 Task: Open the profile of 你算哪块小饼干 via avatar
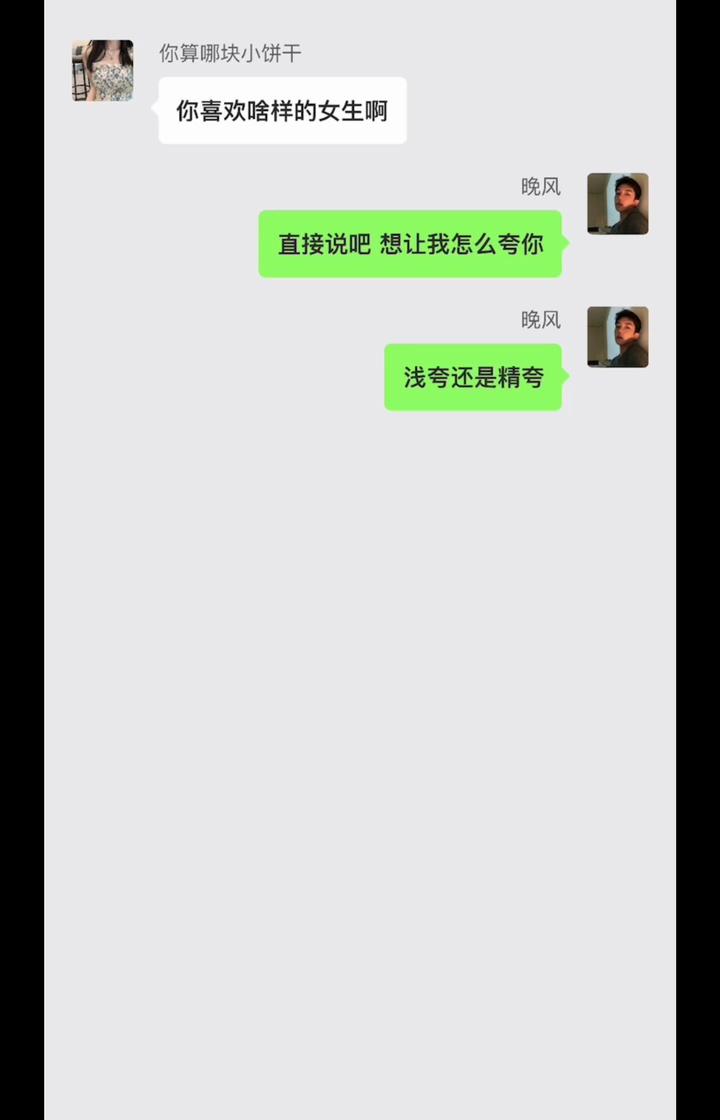102,71
